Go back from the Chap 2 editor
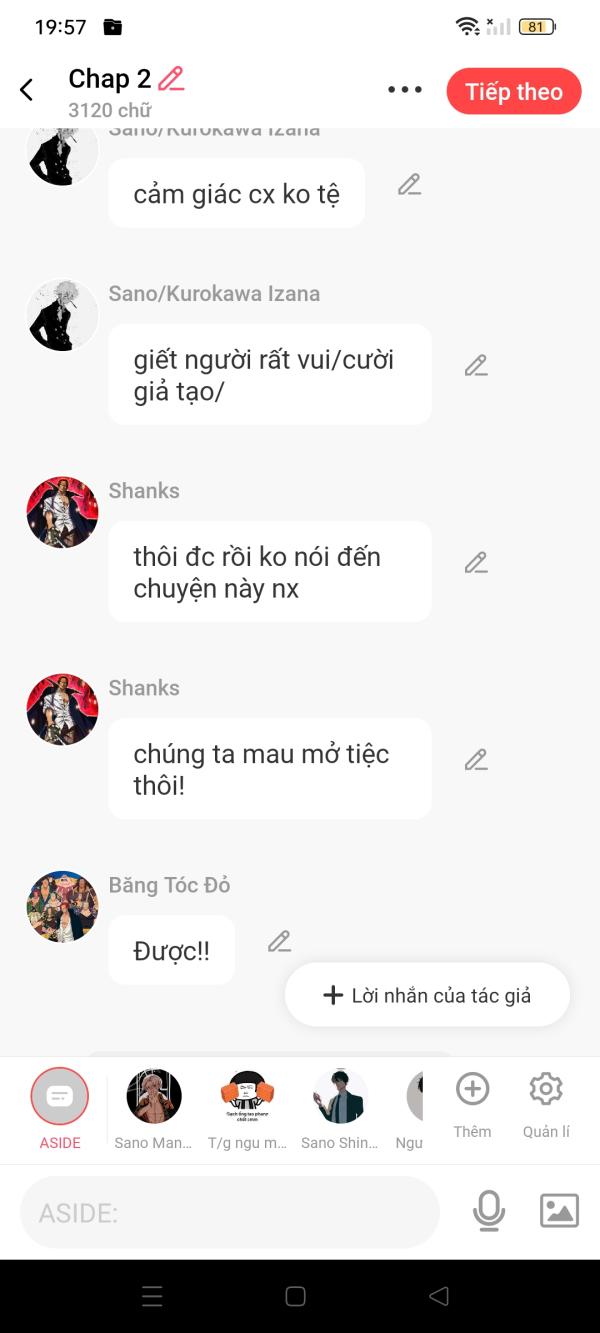The image size is (600, 1333). [27, 90]
